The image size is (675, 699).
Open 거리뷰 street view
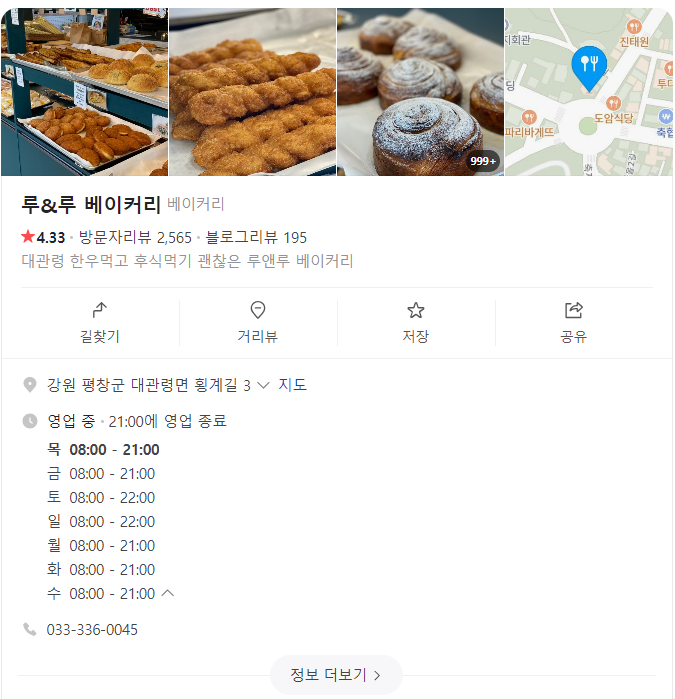tap(257, 322)
